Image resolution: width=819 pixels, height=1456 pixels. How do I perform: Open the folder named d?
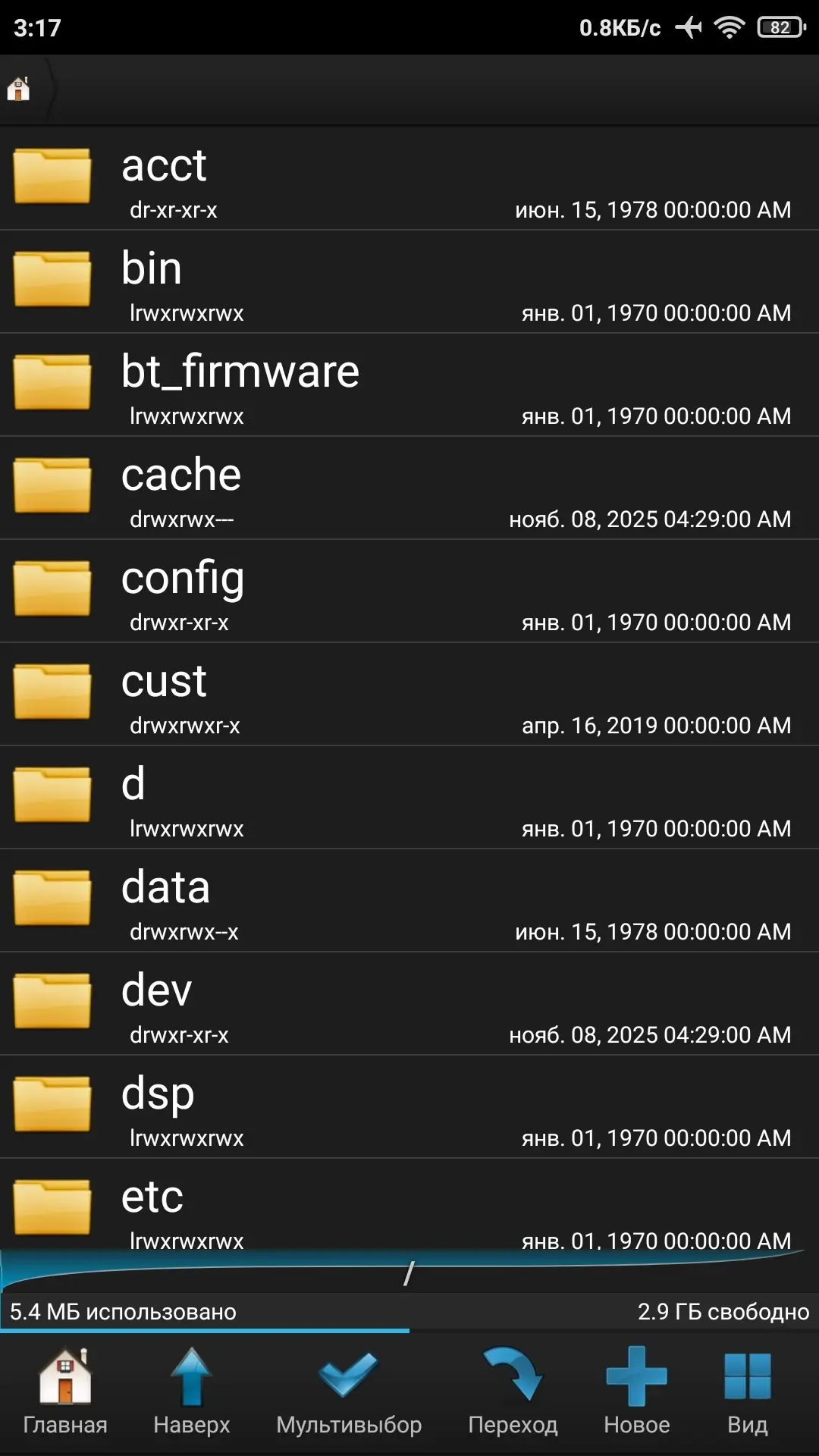pos(409,797)
